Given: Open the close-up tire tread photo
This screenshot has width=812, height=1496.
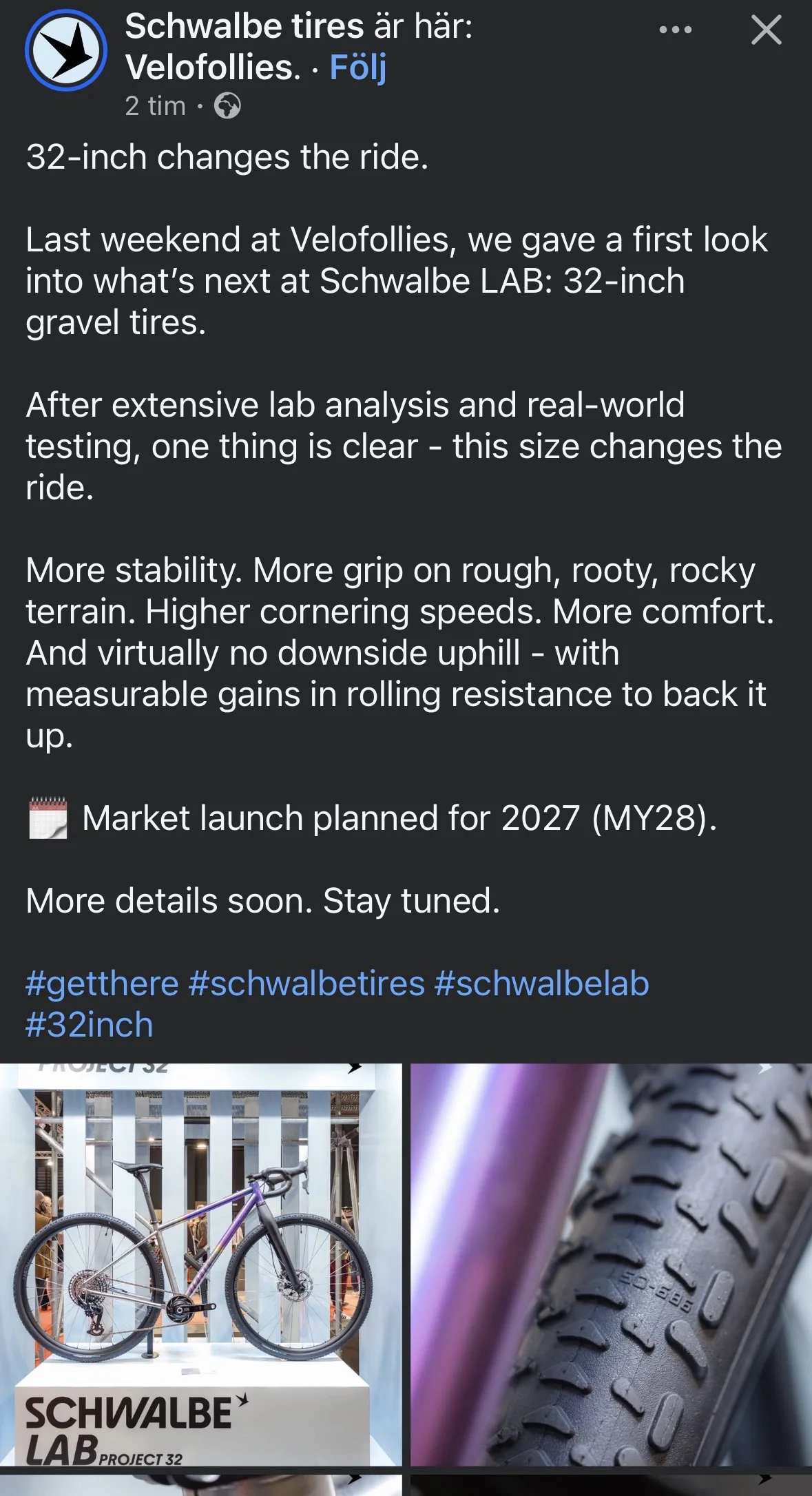Looking at the screenshot, I should coord(612,1265).
